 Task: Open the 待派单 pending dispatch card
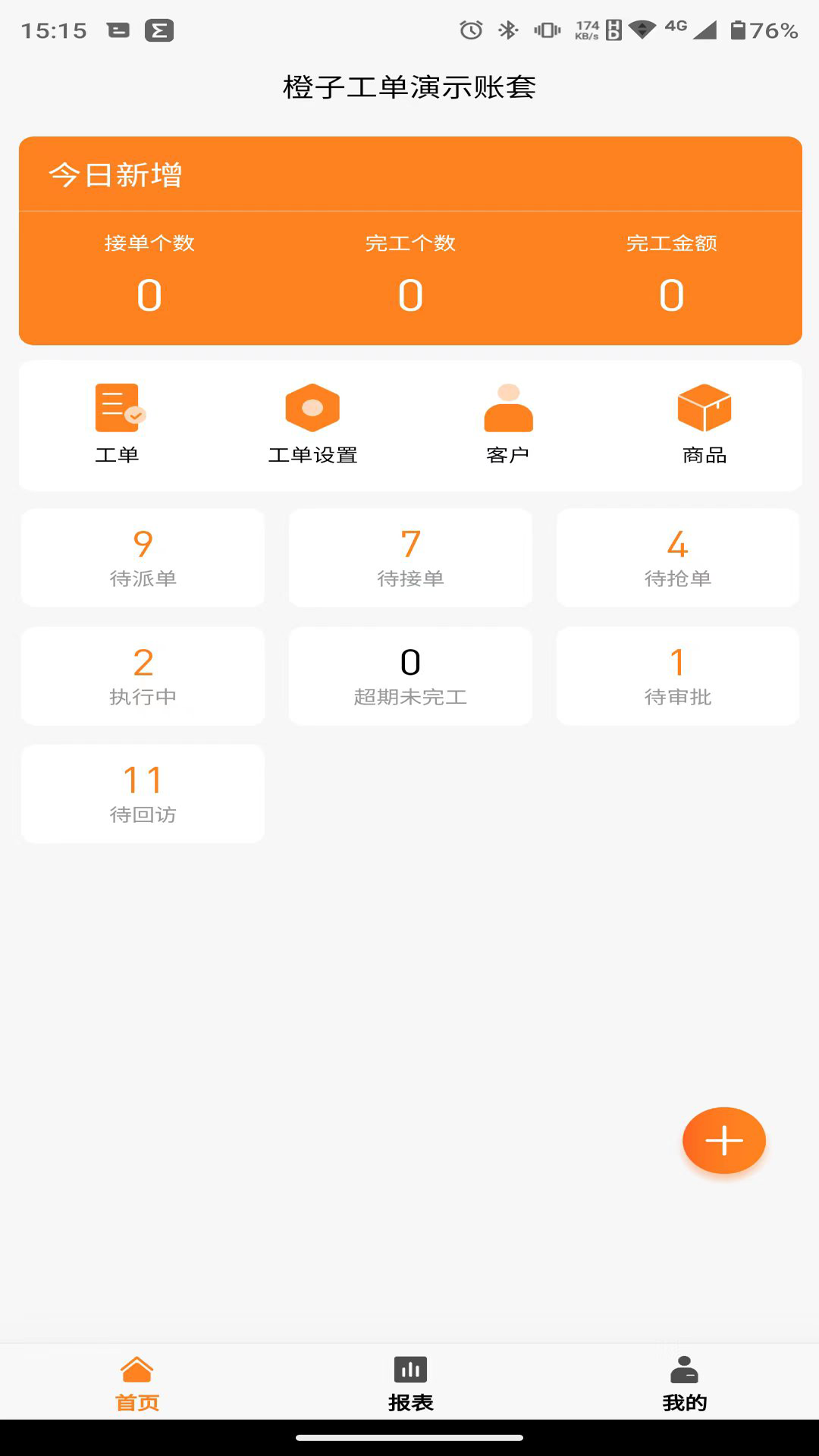point(142,557)
